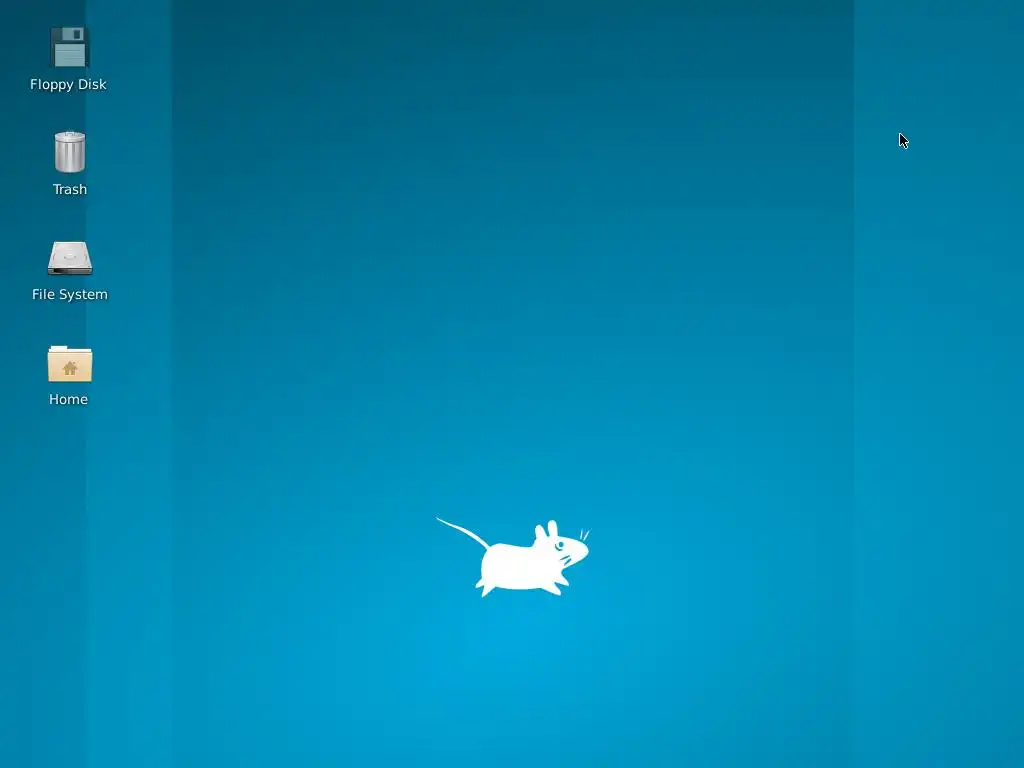Viewport: 1024px width, 768px height.
Task: Select the Home folder icon
Action: click(69, 364)
